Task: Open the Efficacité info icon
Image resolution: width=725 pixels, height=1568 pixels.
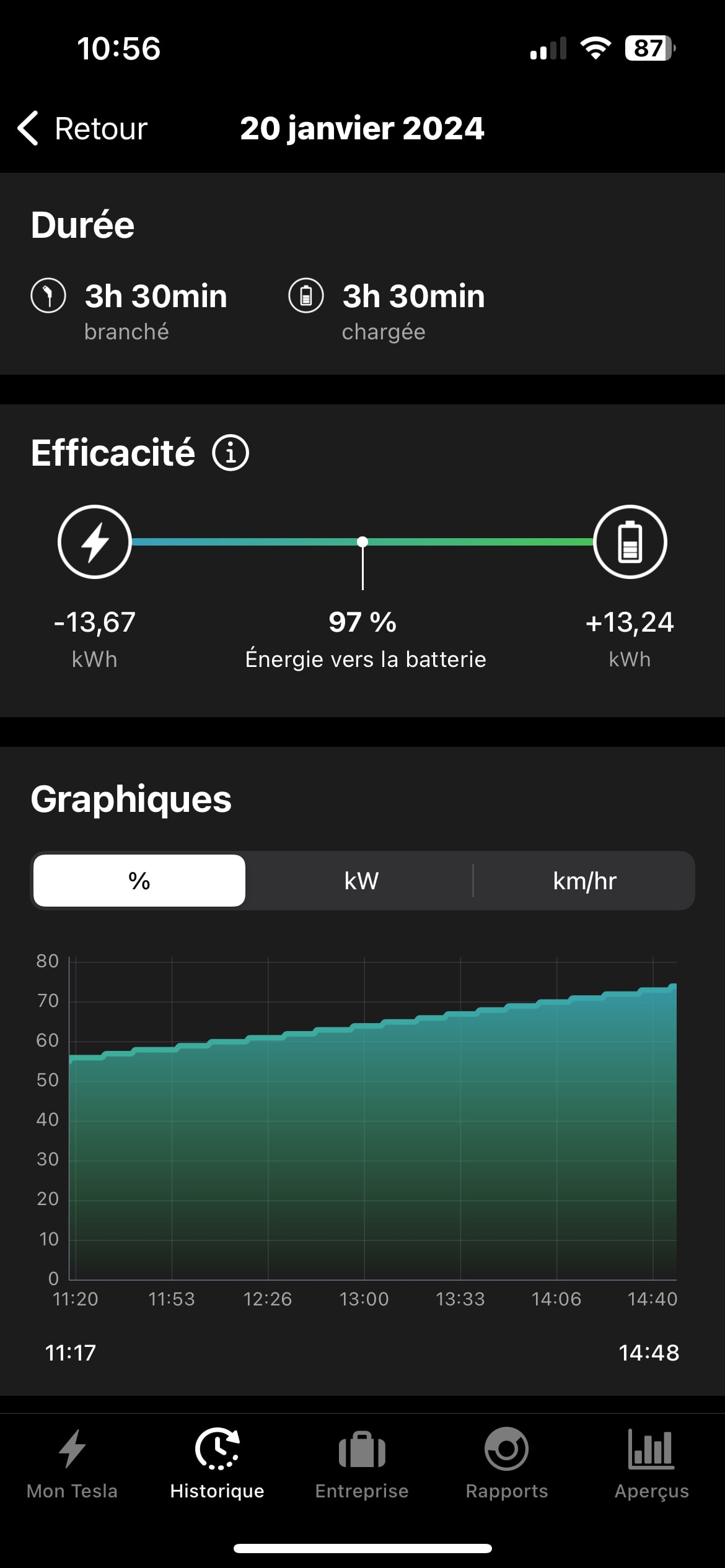Action: [231, 453]
